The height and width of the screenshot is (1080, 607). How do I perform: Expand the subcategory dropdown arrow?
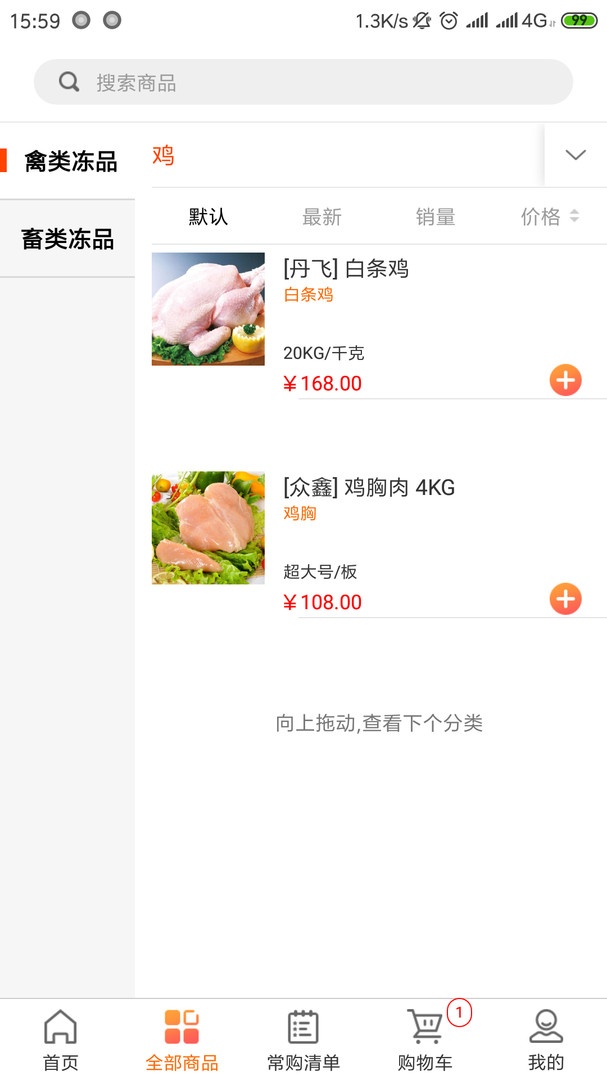[575, 155]
